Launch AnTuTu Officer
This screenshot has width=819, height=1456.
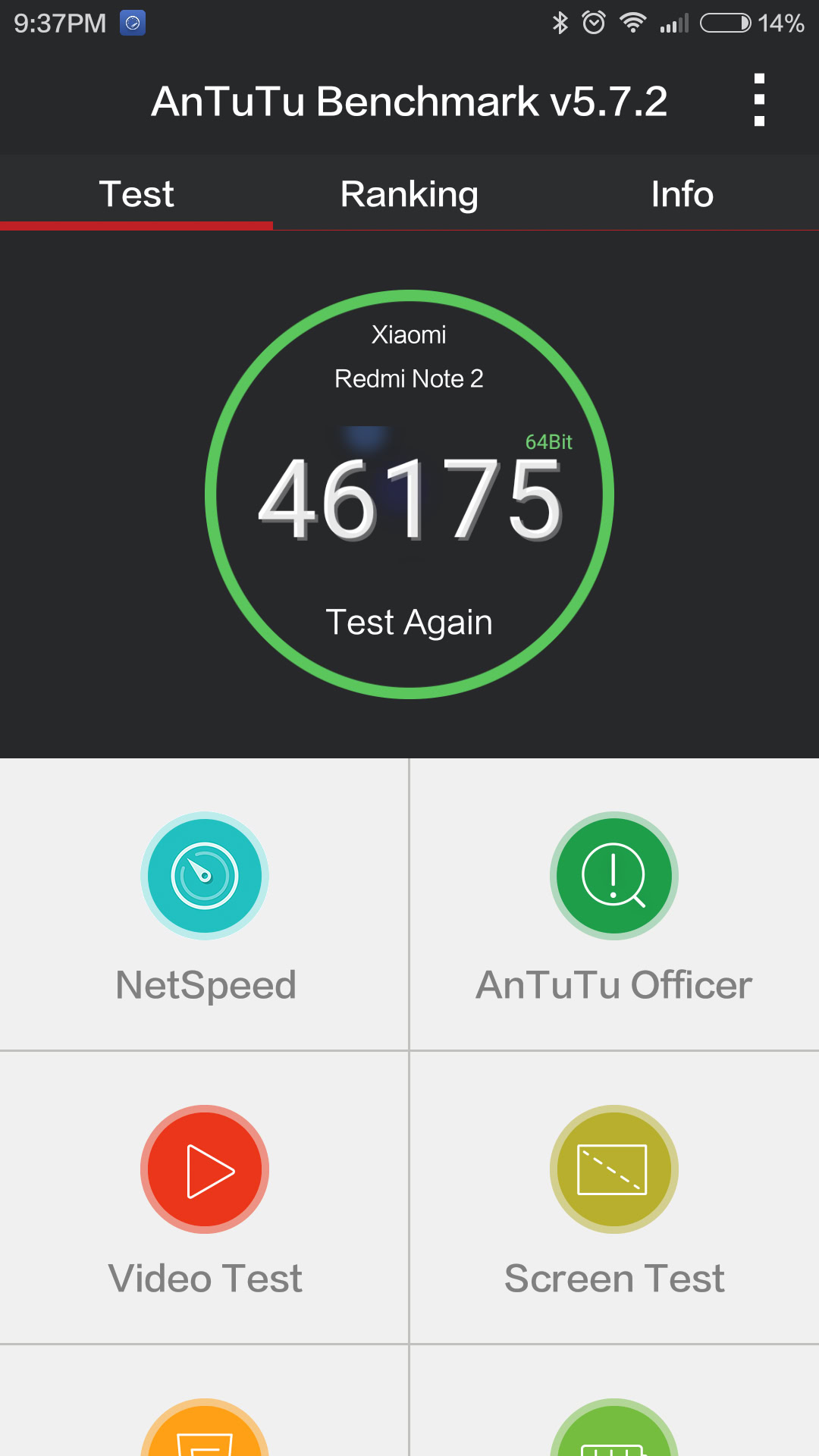tap(614, 904)
